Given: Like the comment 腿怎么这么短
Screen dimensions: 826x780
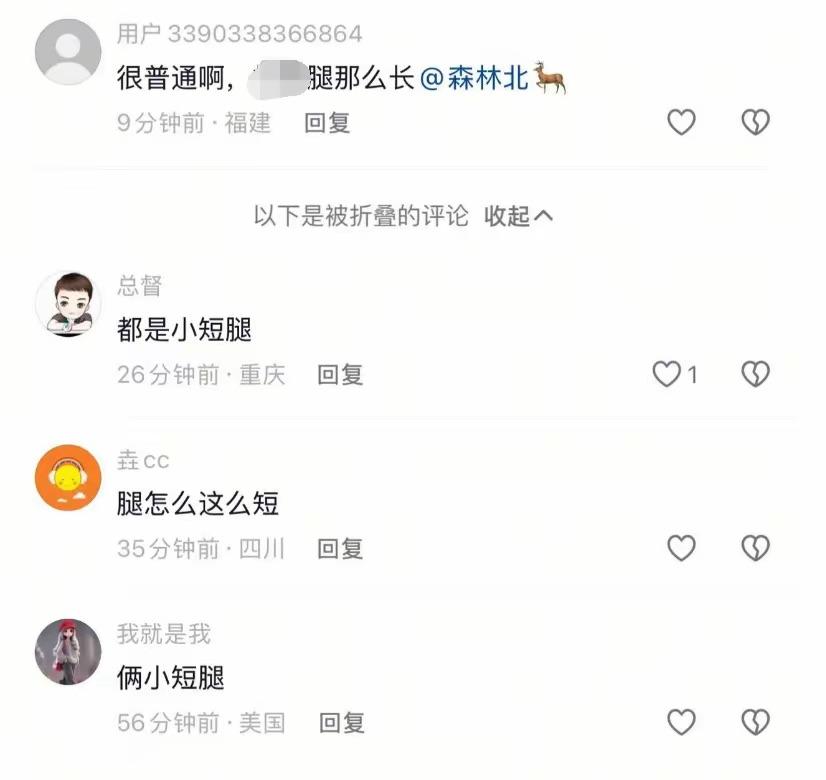Looking at the screenshot, I should point(681,548).
